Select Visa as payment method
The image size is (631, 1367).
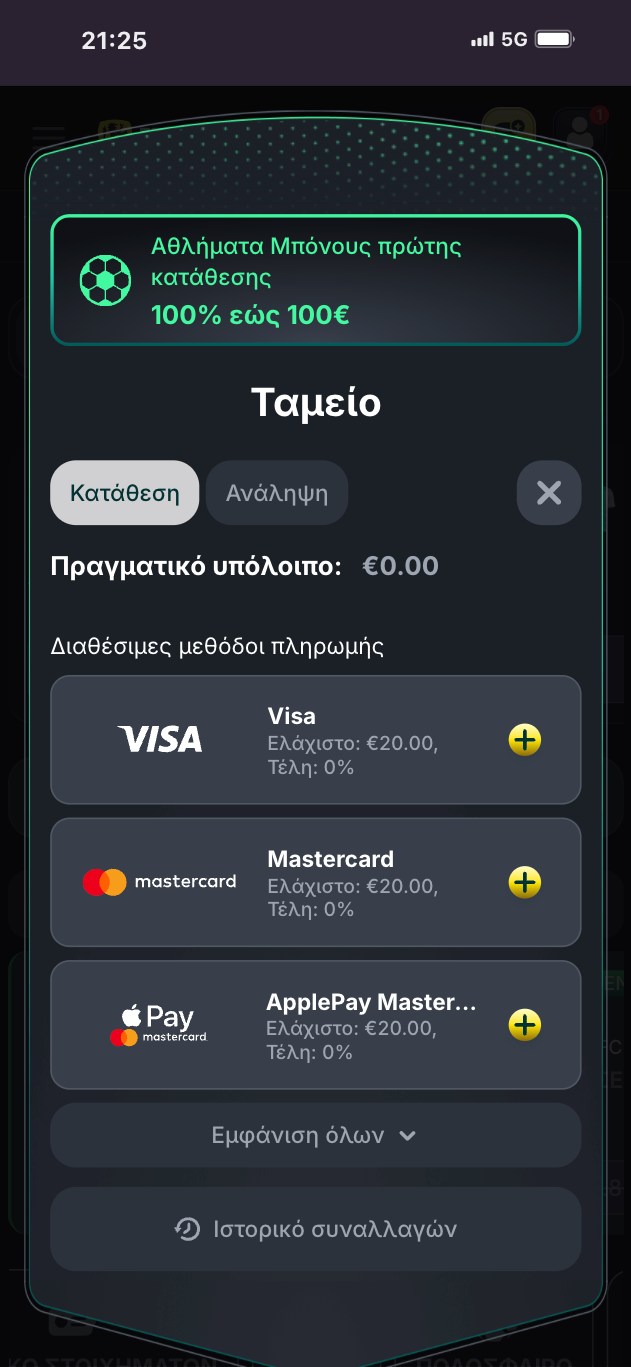[x=315, y=740]
